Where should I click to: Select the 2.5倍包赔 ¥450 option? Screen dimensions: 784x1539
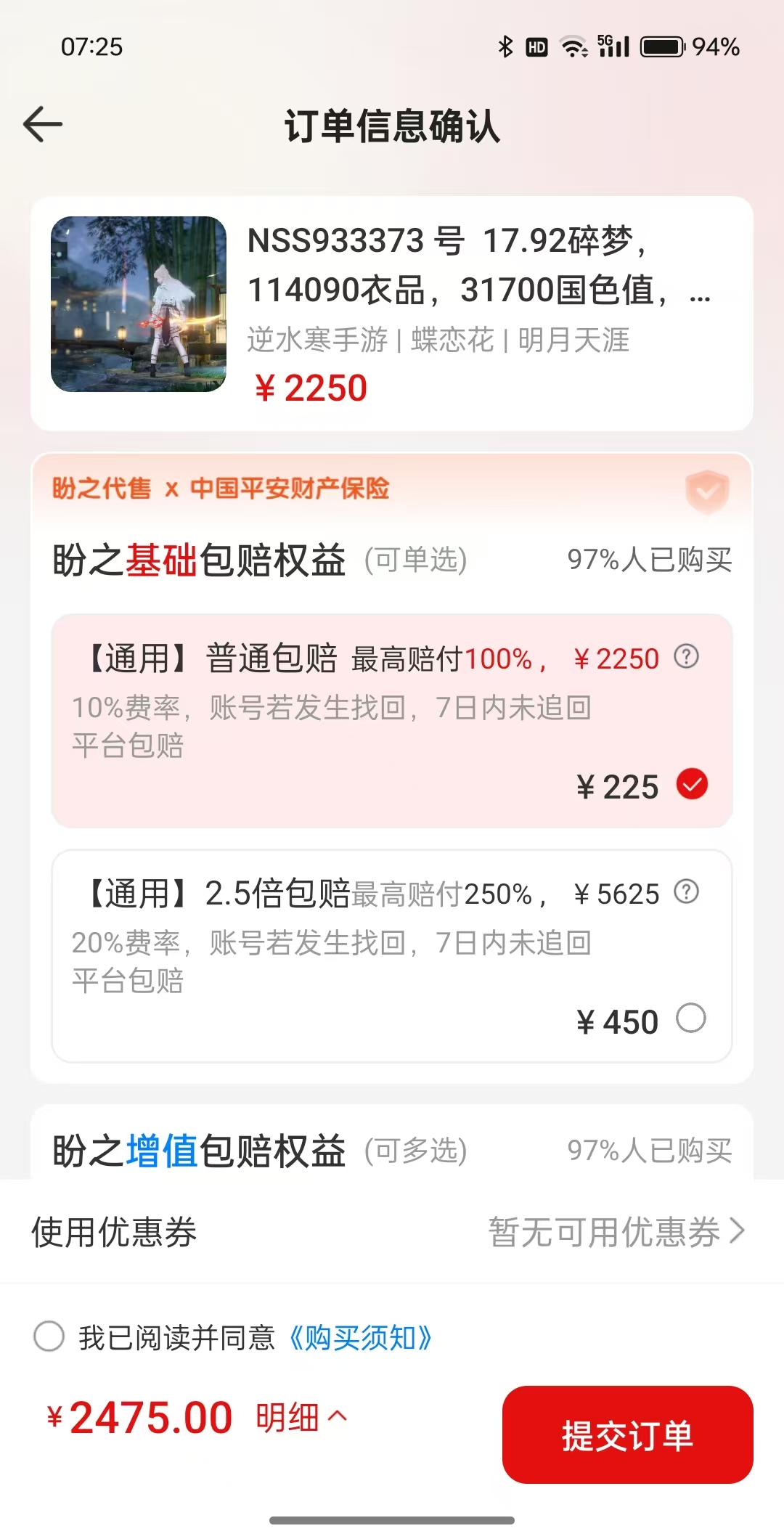tap(690, 1018)
